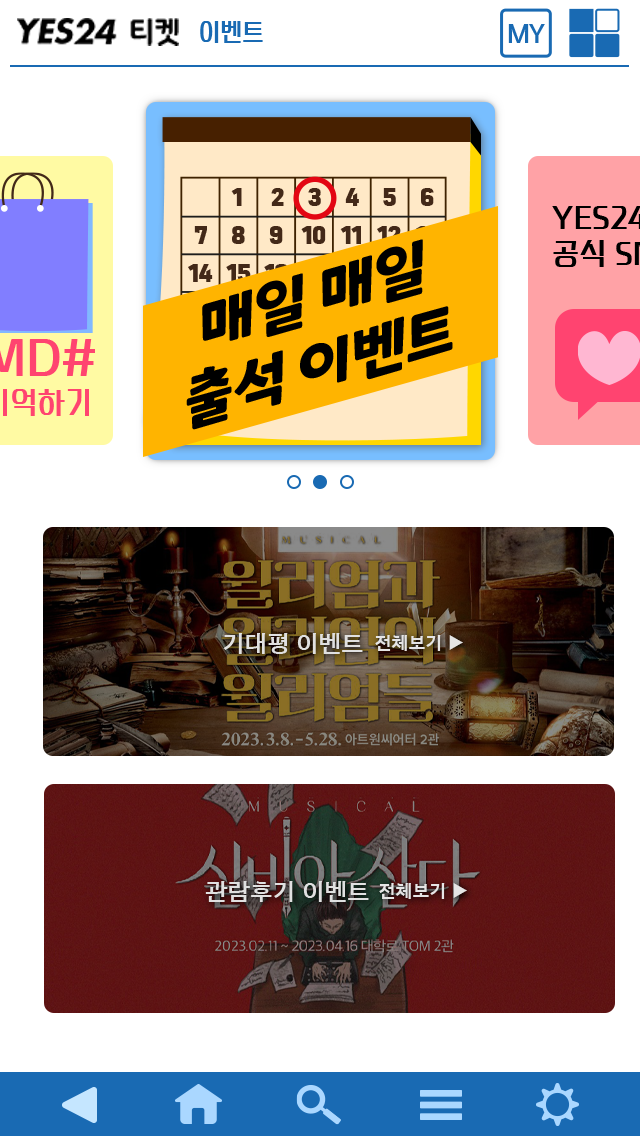Select the third carousel page dot
Image resolution: width=640 pixels, height=1136 pixels.
click(347, 482)
